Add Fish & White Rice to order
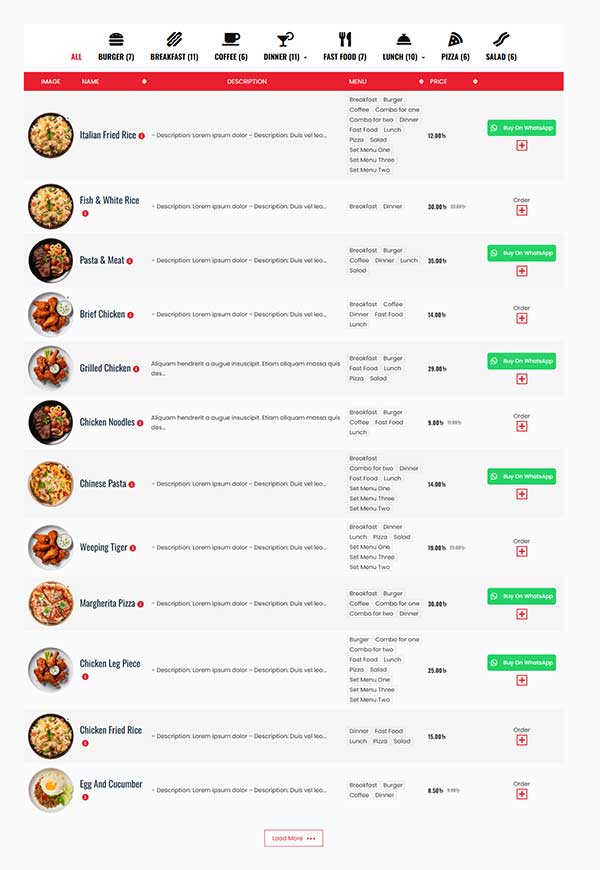 522,210
